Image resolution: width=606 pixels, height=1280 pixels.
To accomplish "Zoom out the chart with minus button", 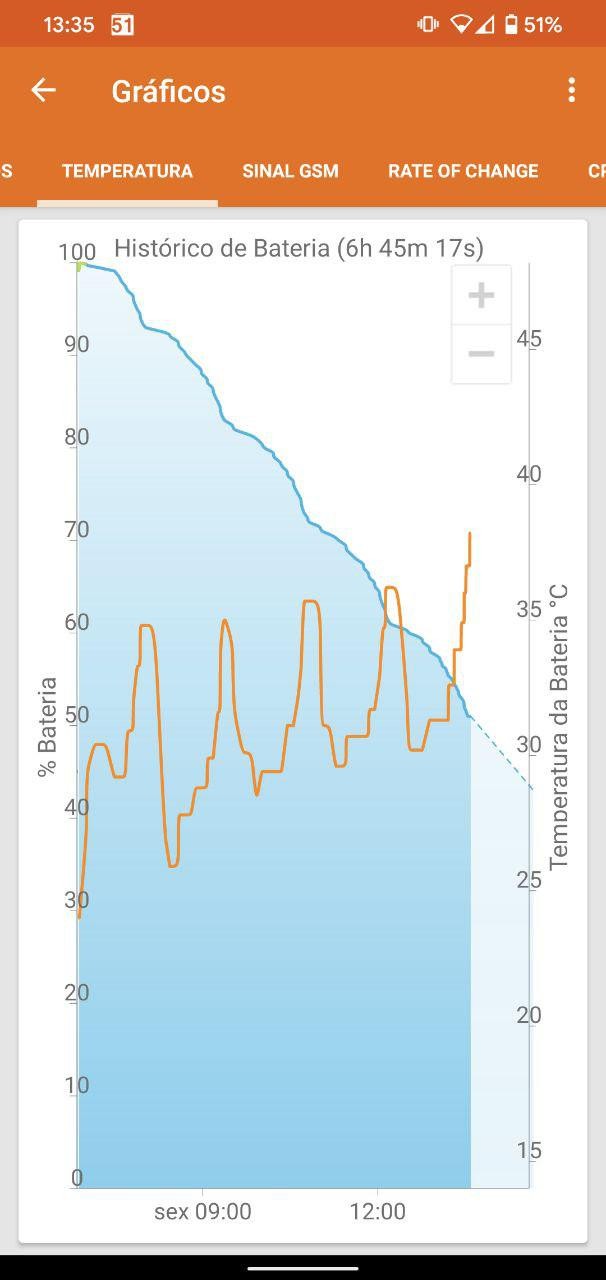I will tap(481, 354).
